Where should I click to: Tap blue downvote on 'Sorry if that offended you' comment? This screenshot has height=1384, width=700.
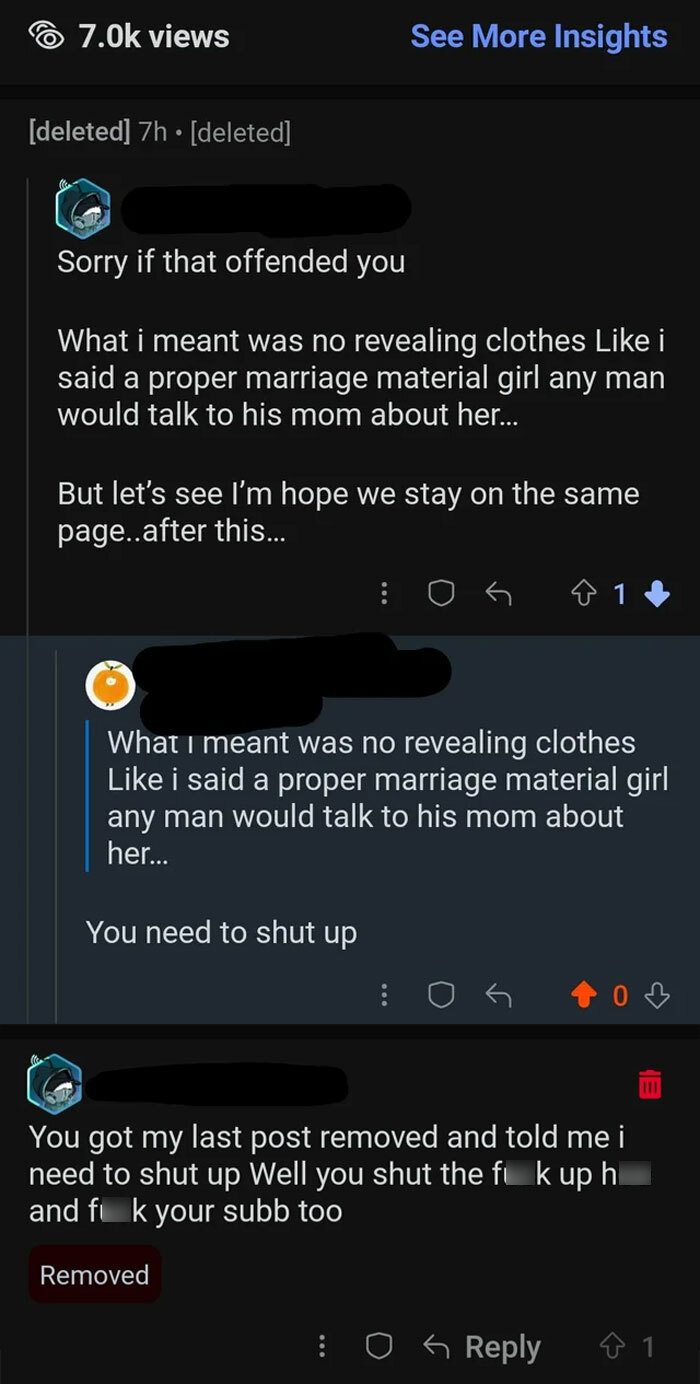[657, 595]
